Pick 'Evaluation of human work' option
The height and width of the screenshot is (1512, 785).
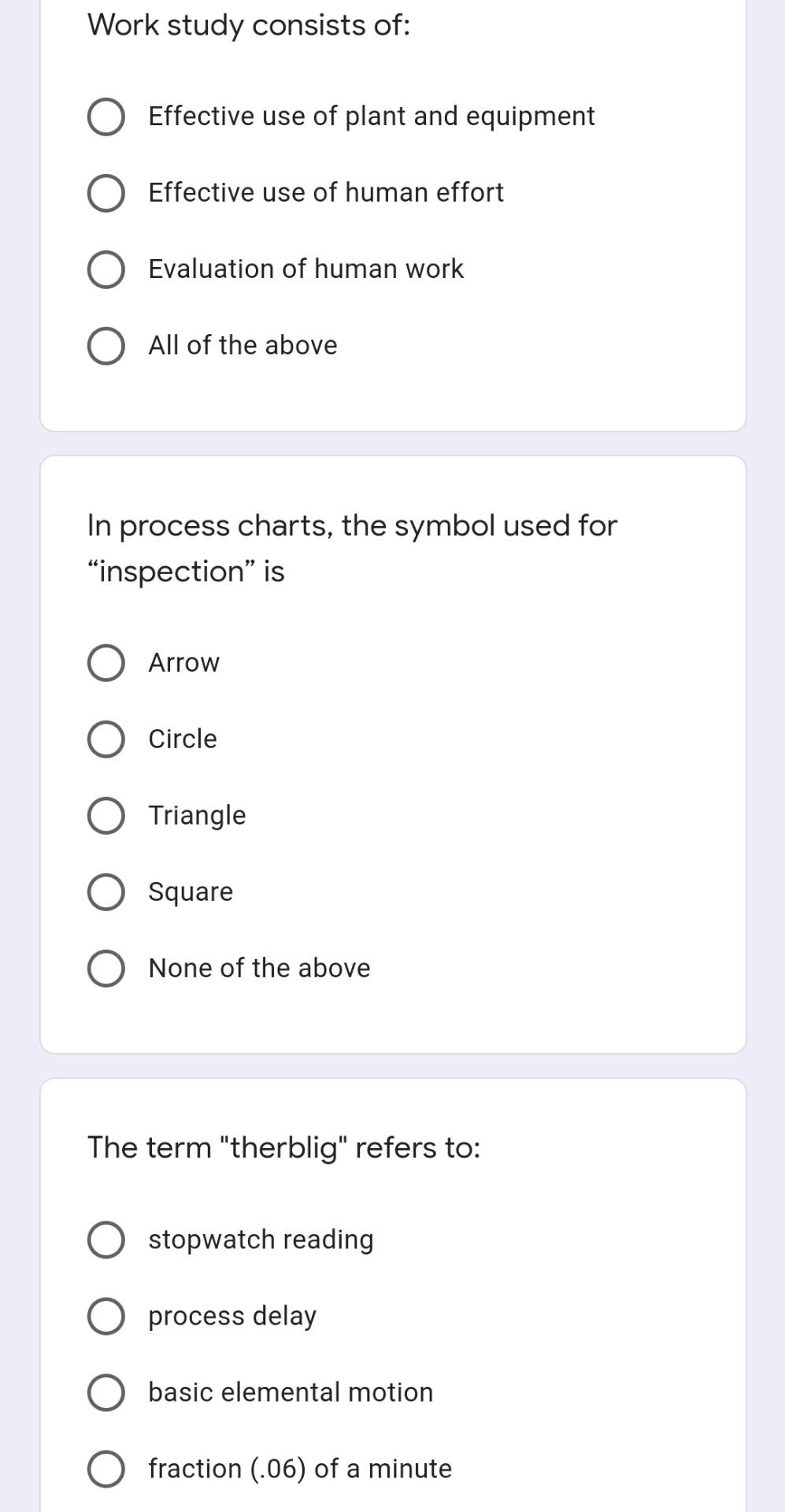click(x=106, y=269)
